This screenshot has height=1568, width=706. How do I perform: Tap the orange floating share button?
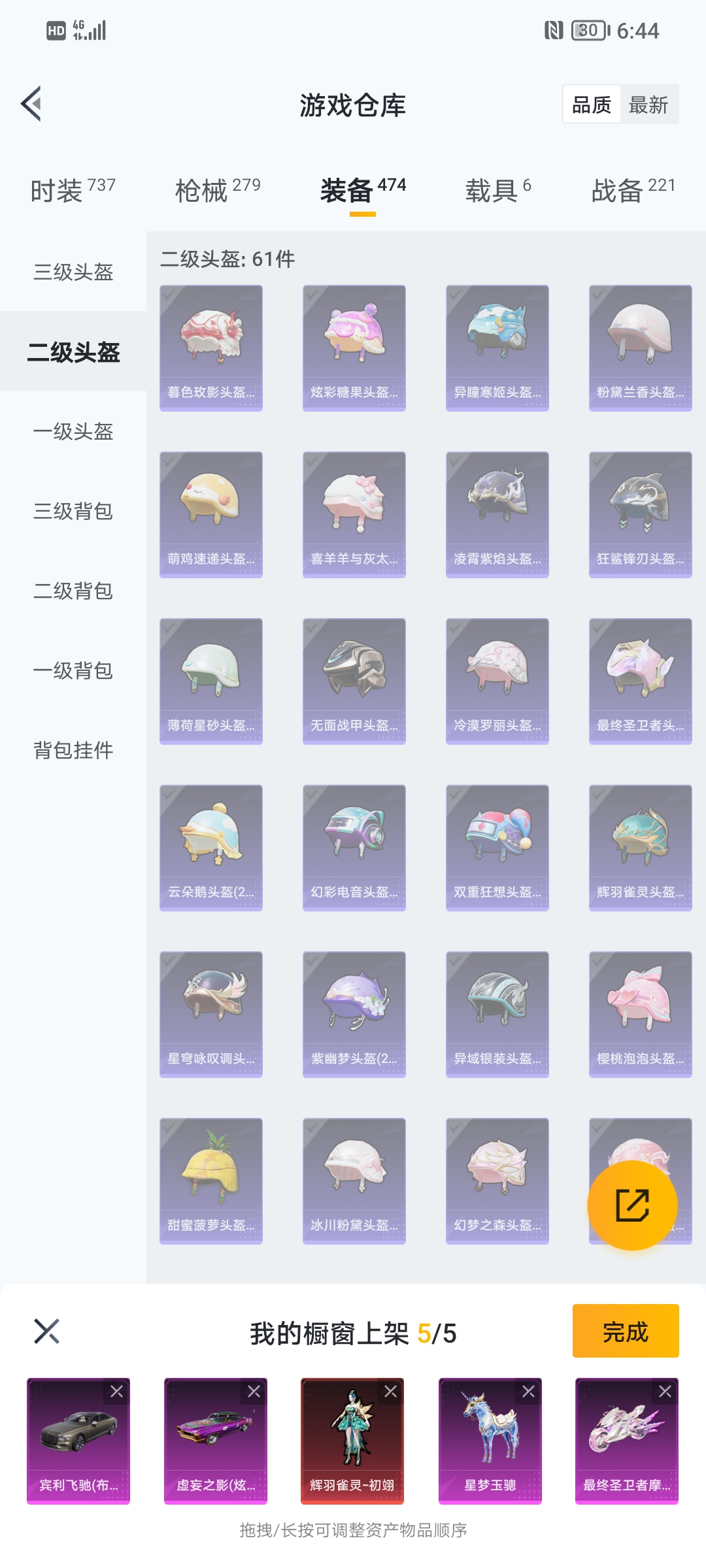pyautogui.click(x=632, y=1205)
